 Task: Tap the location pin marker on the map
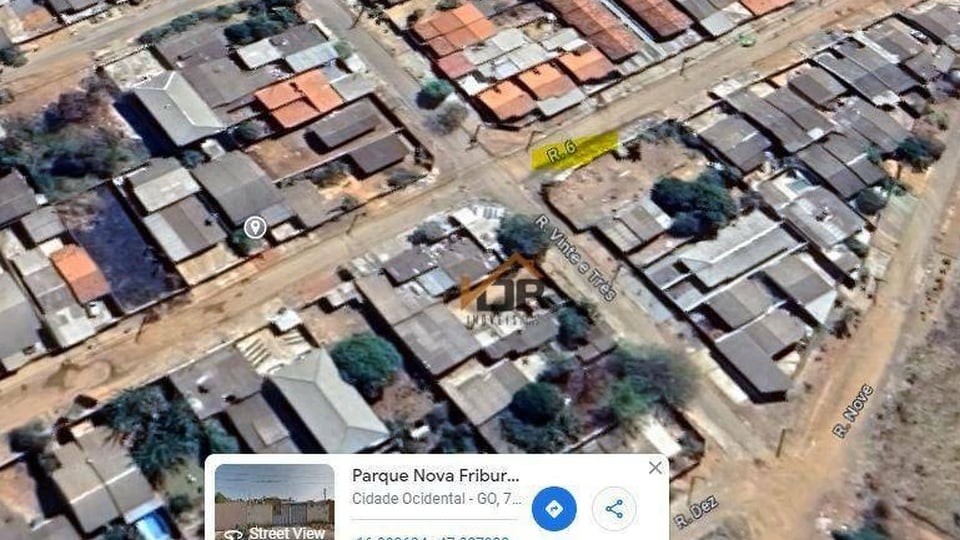click(x=255, y=228)
